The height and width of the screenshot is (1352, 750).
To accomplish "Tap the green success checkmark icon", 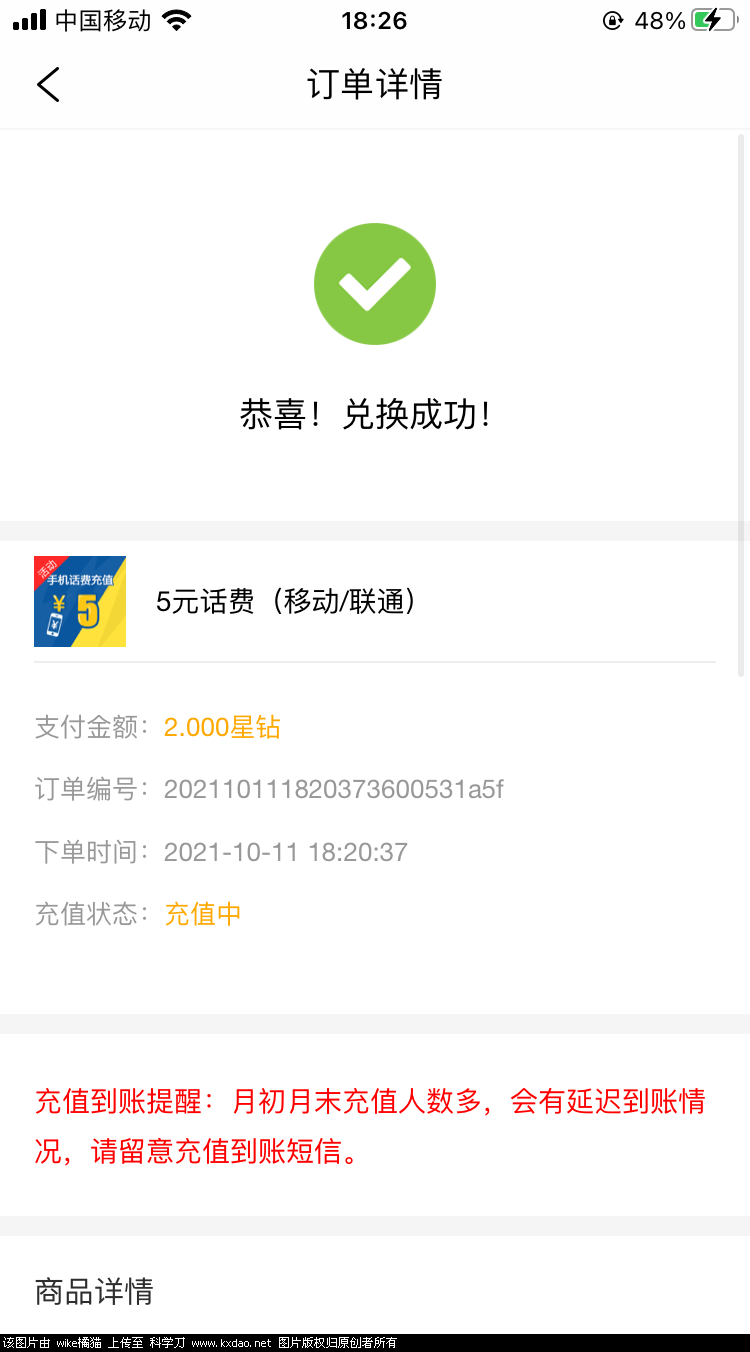I will coord(375,283).
